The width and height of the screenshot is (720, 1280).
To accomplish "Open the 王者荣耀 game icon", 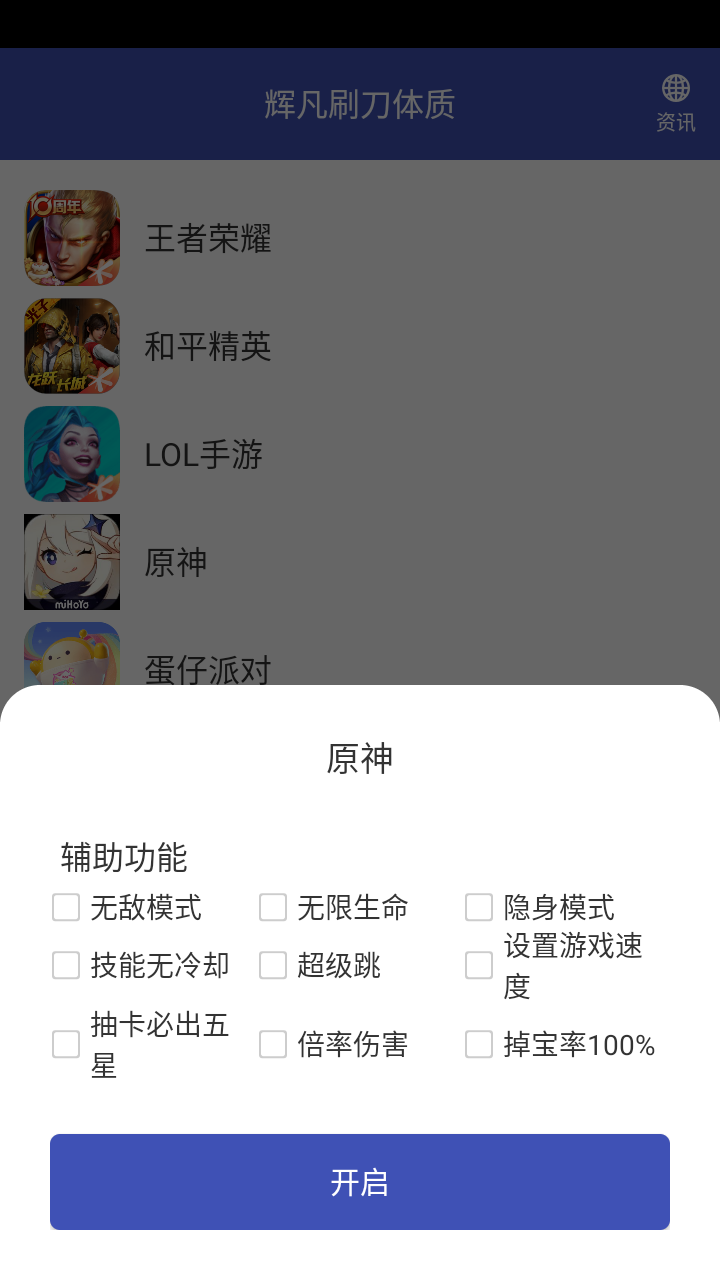I will [x=71, y=237].
